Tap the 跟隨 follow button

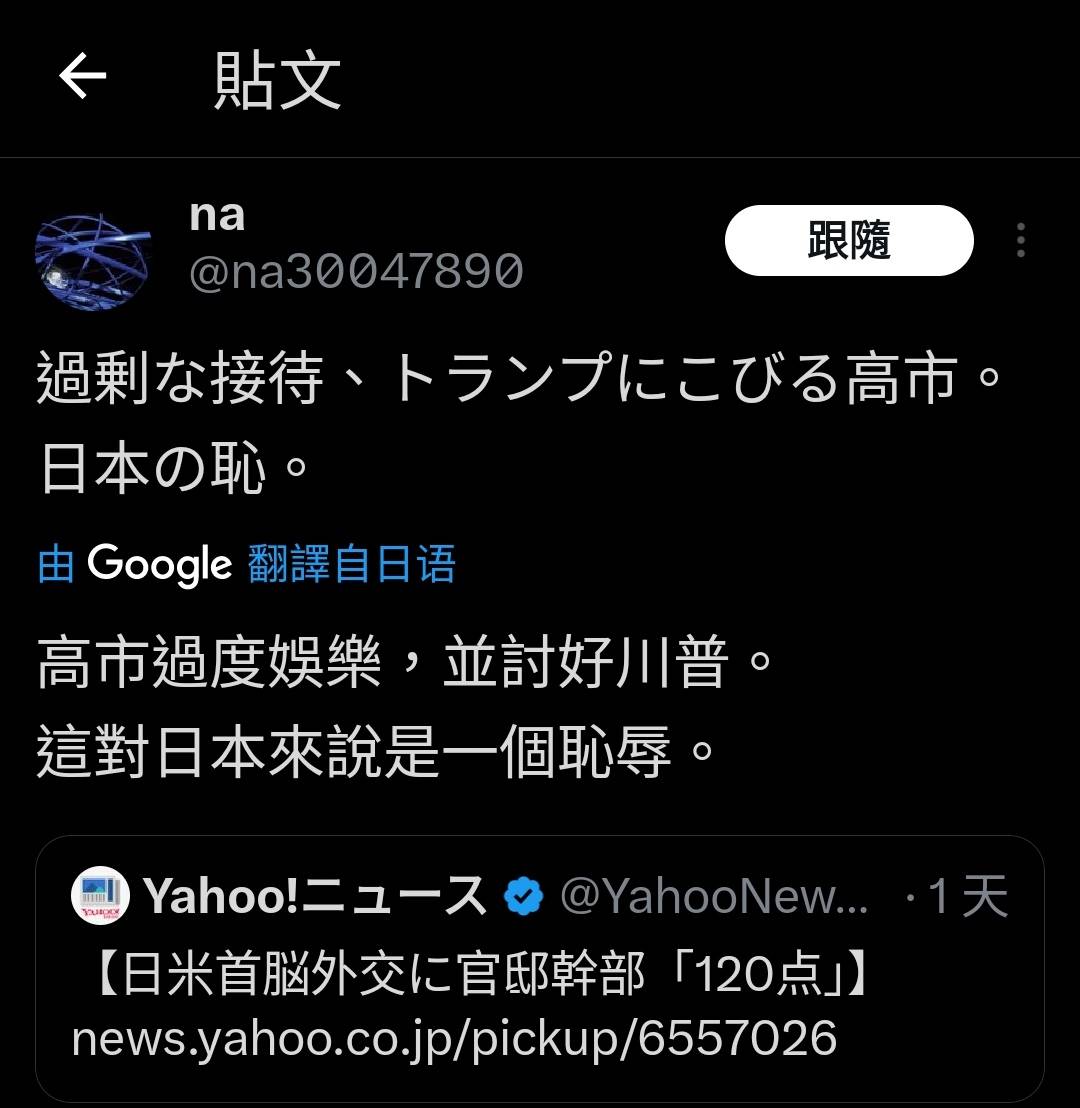point(848,241)
